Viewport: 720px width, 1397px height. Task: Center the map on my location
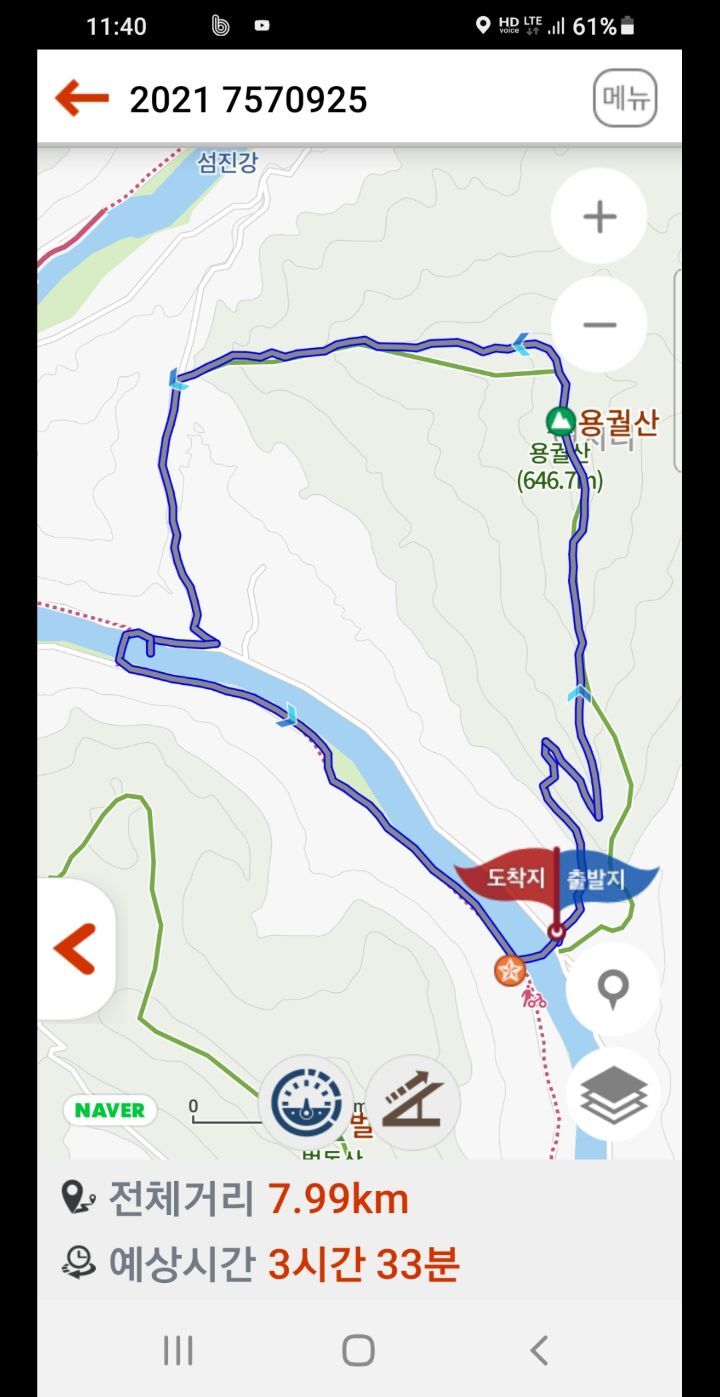coord(612,989)
